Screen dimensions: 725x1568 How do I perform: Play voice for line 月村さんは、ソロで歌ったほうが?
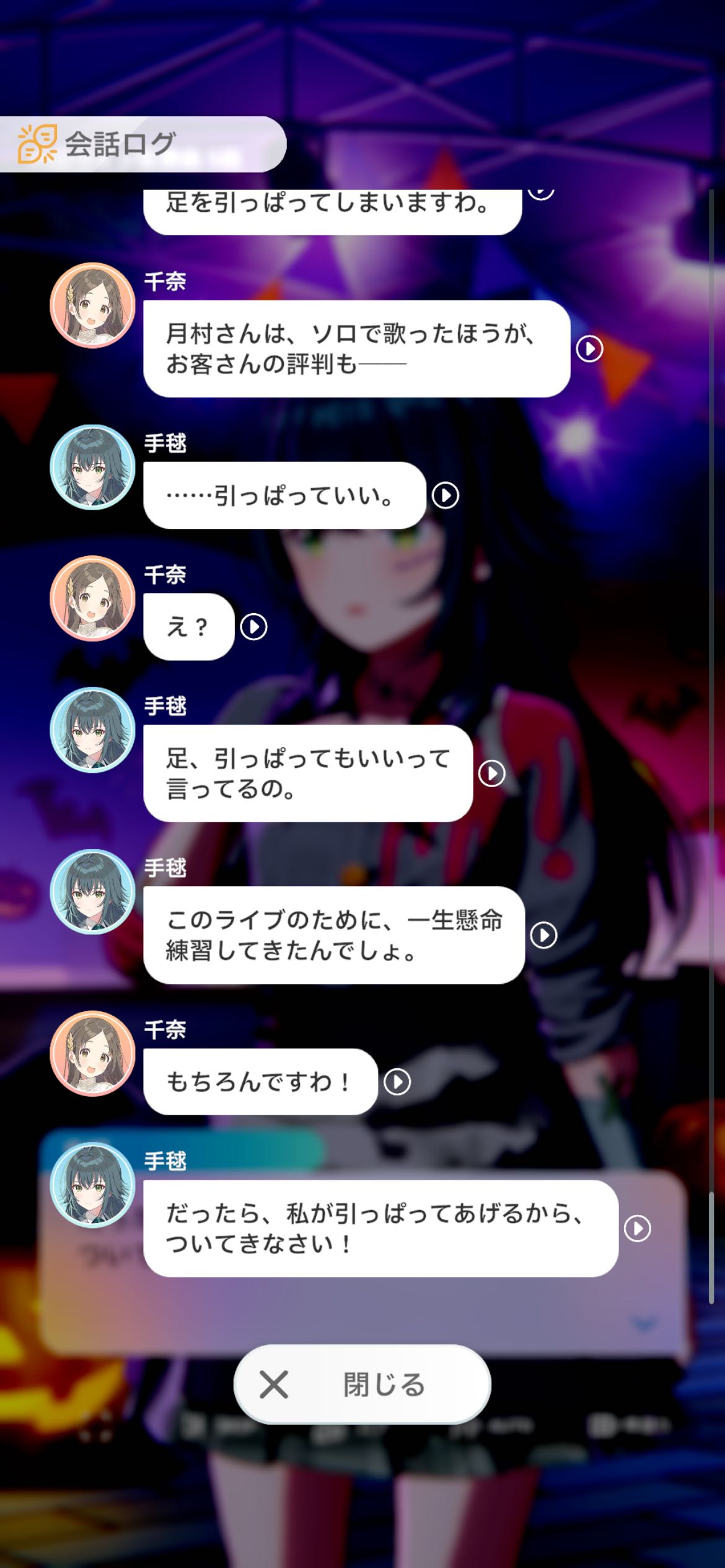point(589,349)
